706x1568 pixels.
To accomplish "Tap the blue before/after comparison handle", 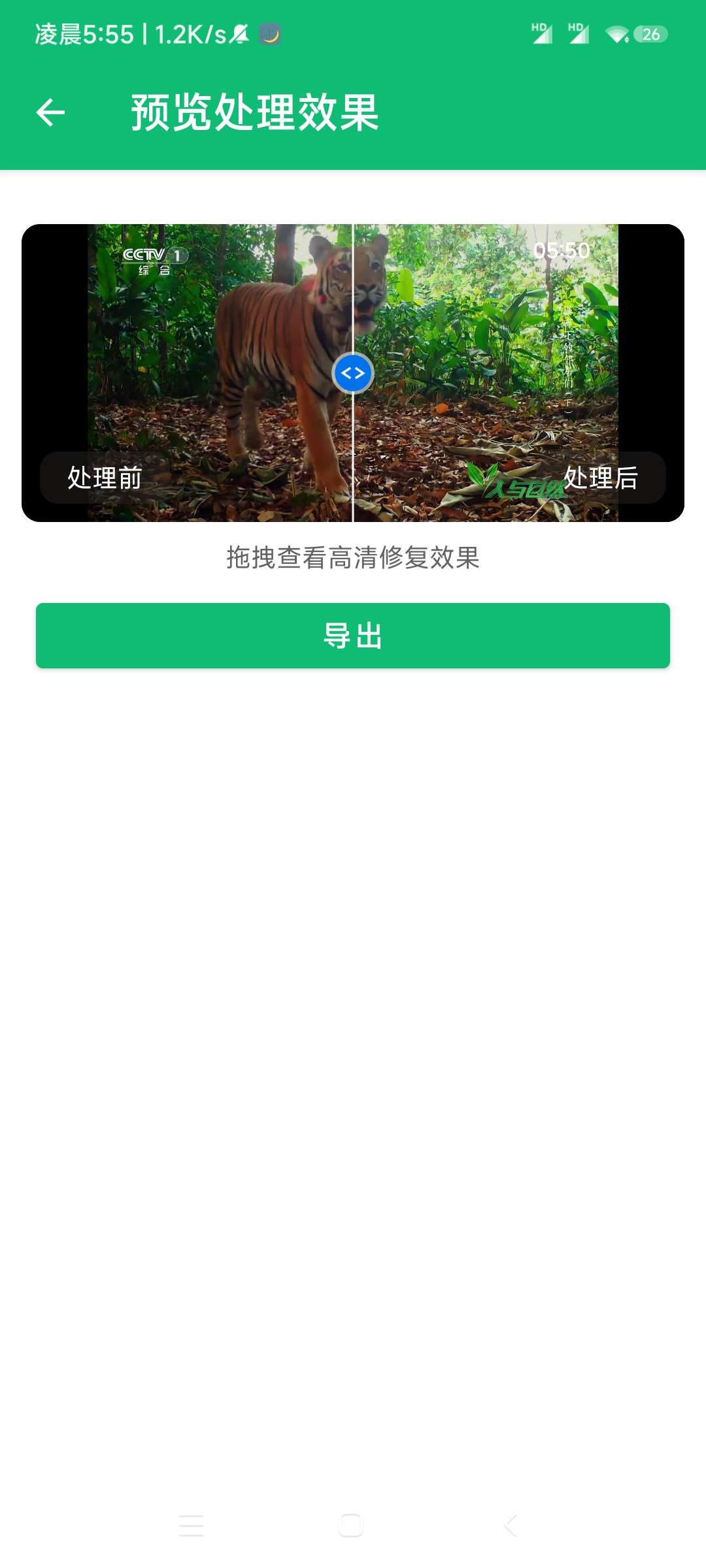I will pos(353,373).
